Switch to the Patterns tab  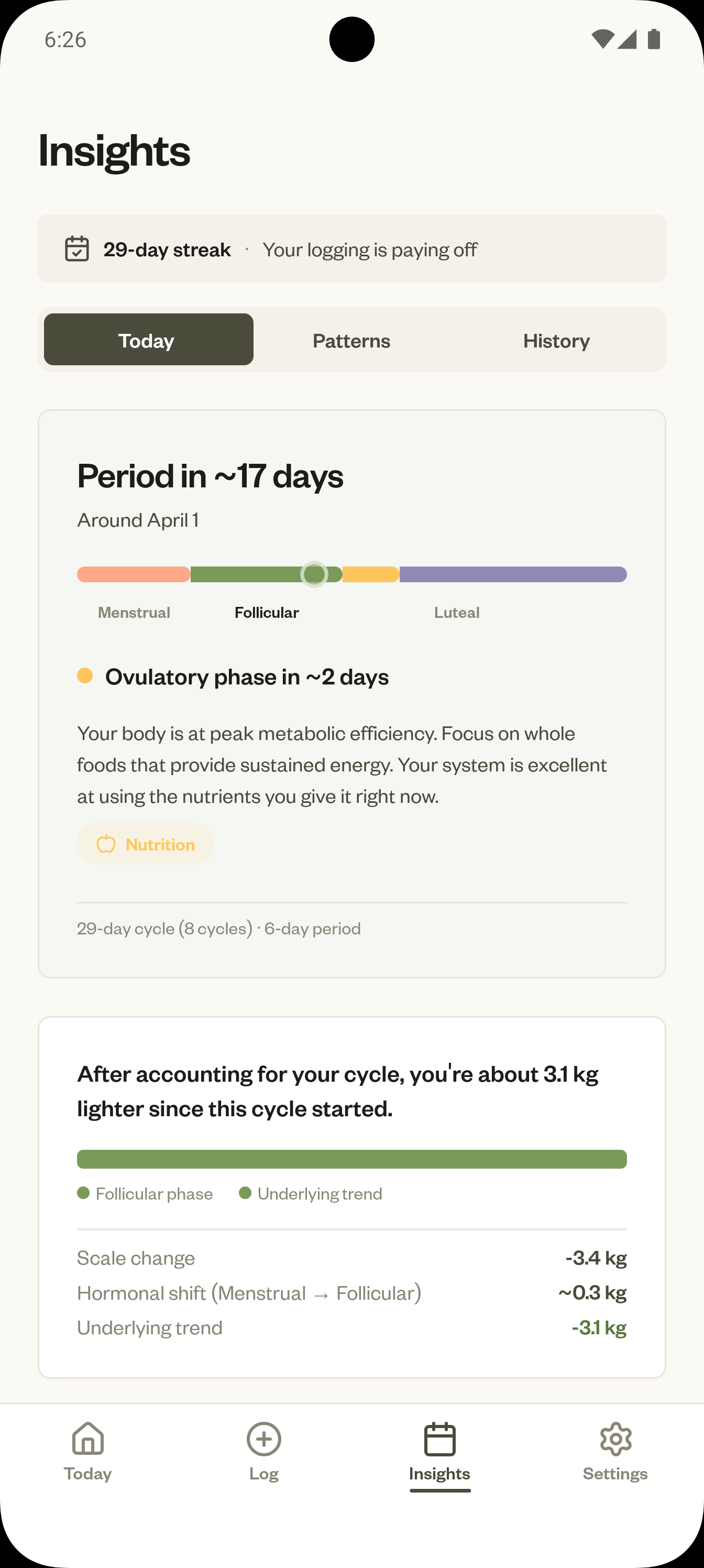[351, 340]
